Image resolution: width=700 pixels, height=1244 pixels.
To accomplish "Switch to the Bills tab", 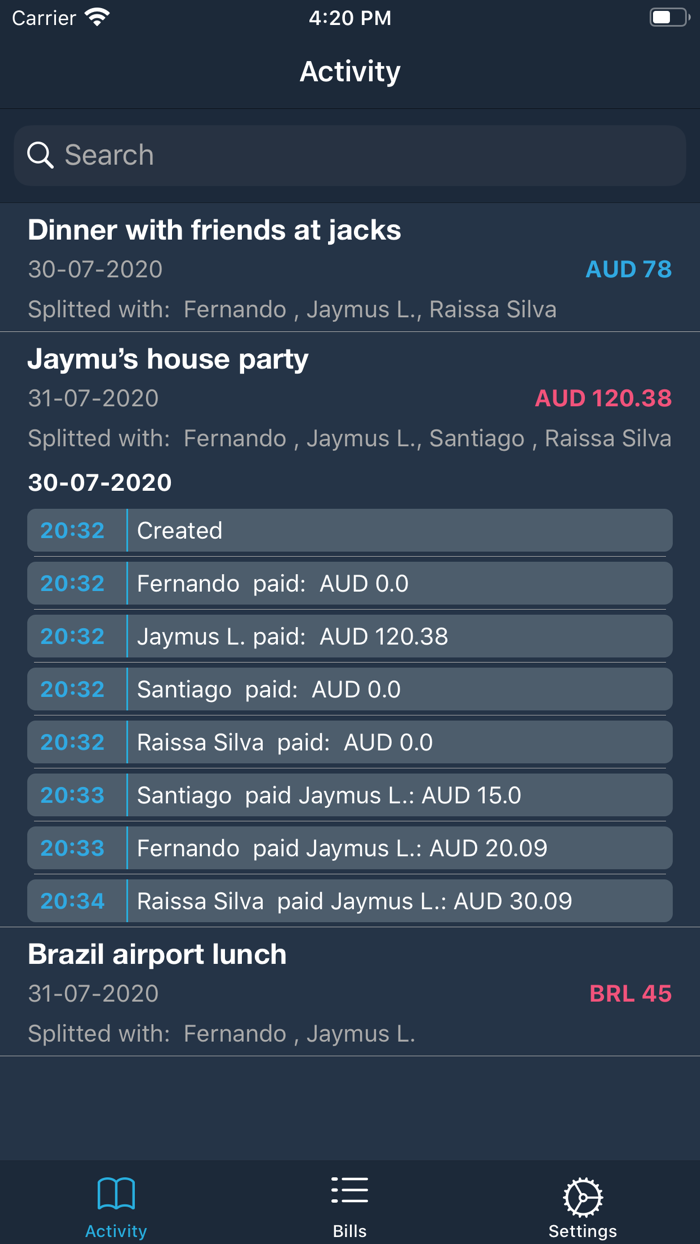I will click(x=350, y=1204).
